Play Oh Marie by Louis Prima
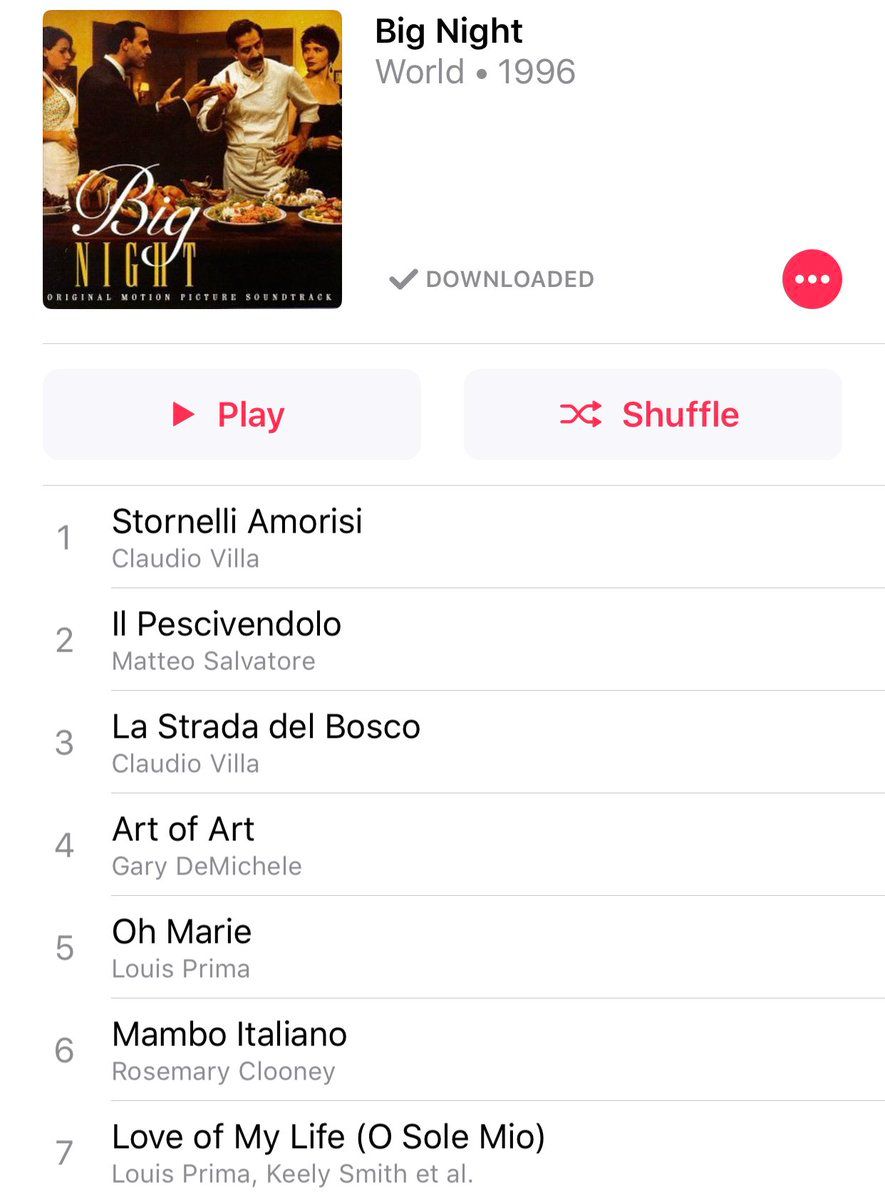 click(182, 947)
